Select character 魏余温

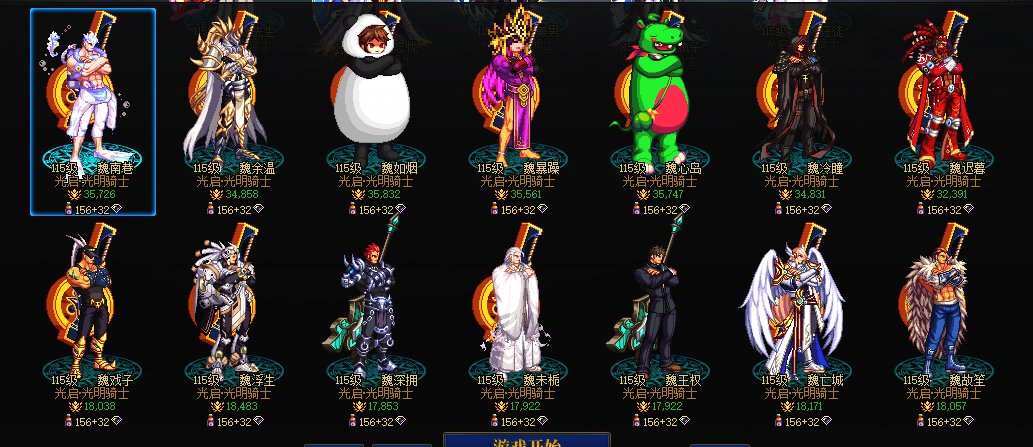pyautogui.click(x=233, y=100)
